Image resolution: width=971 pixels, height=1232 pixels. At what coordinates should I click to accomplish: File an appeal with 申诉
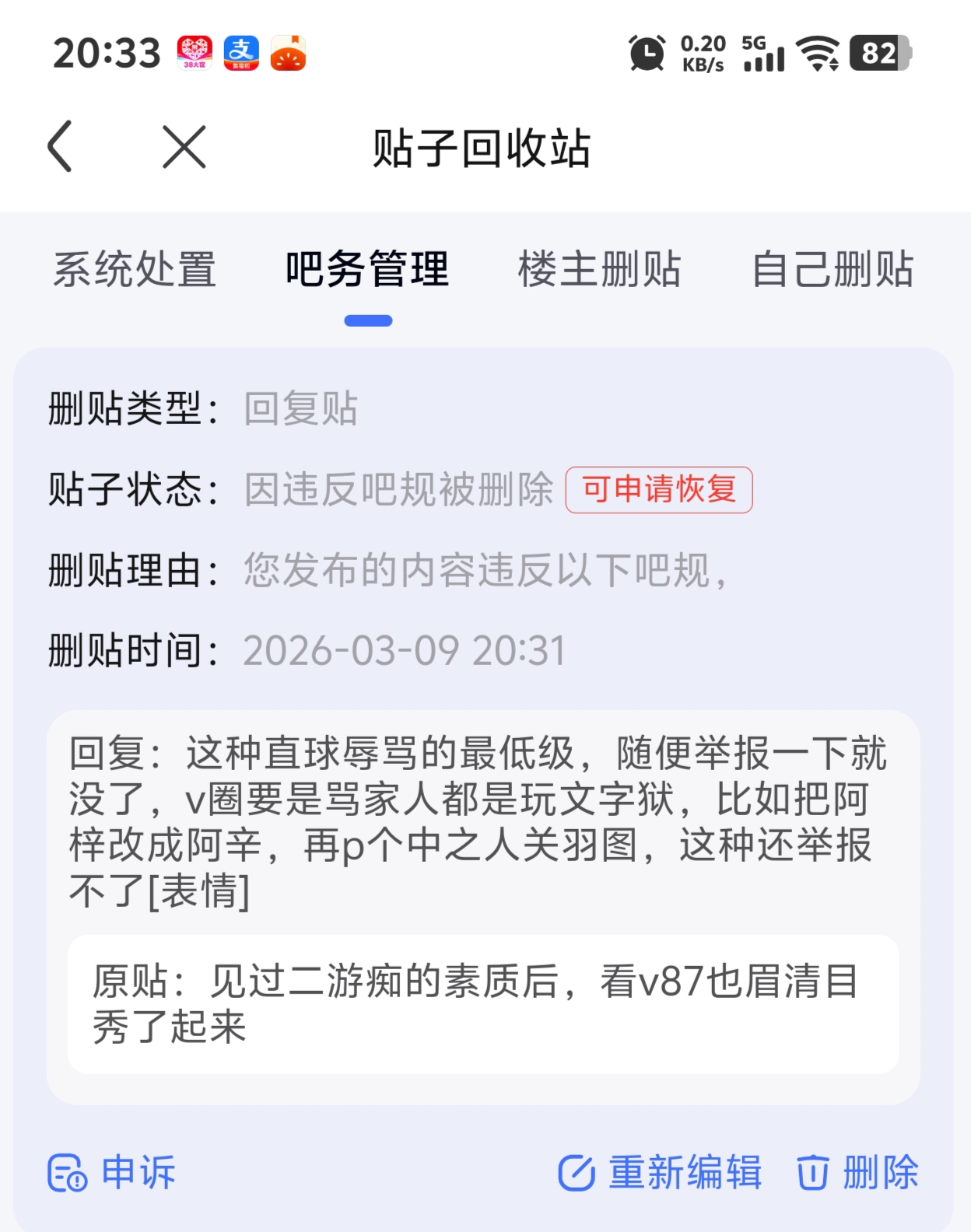[112, 1172]
